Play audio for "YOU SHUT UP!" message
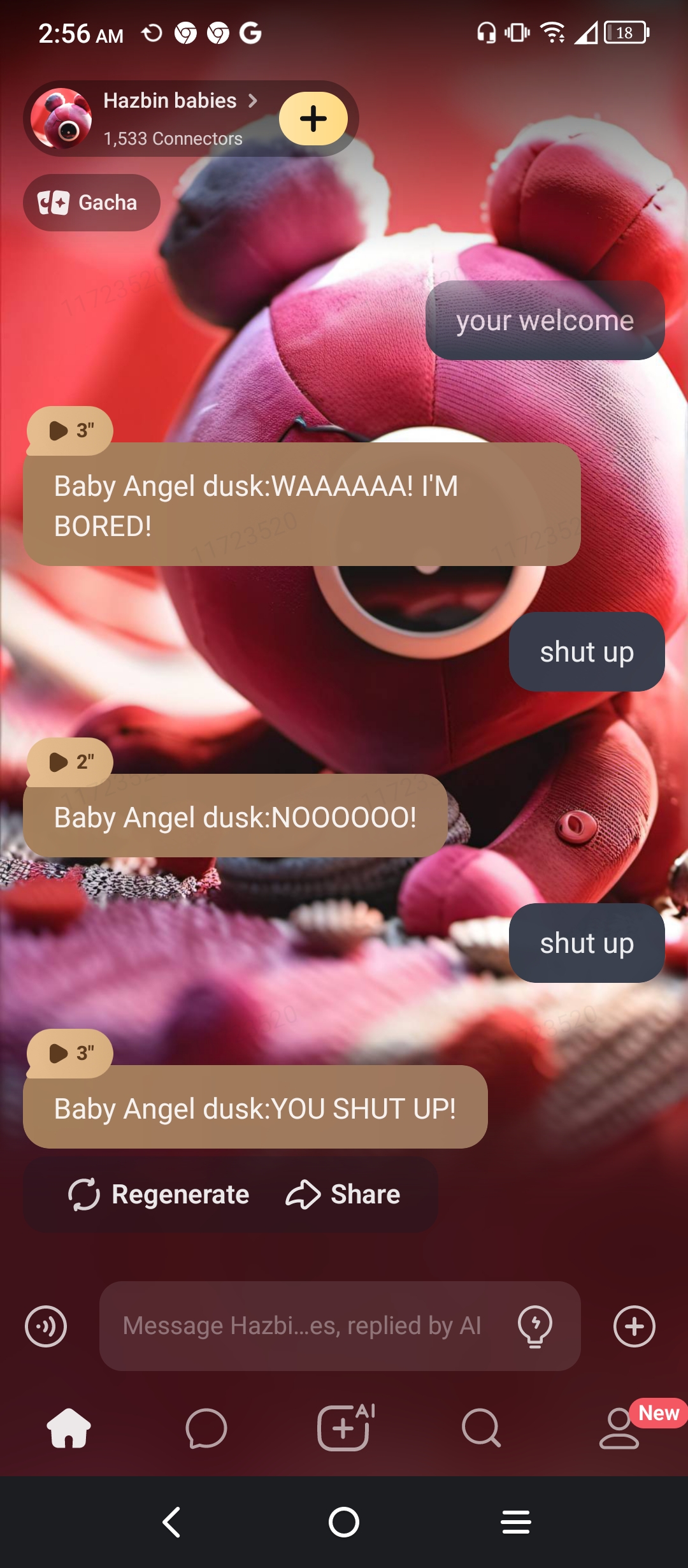Viewport: 688px width, 1568px height. tap(70, 1053)
